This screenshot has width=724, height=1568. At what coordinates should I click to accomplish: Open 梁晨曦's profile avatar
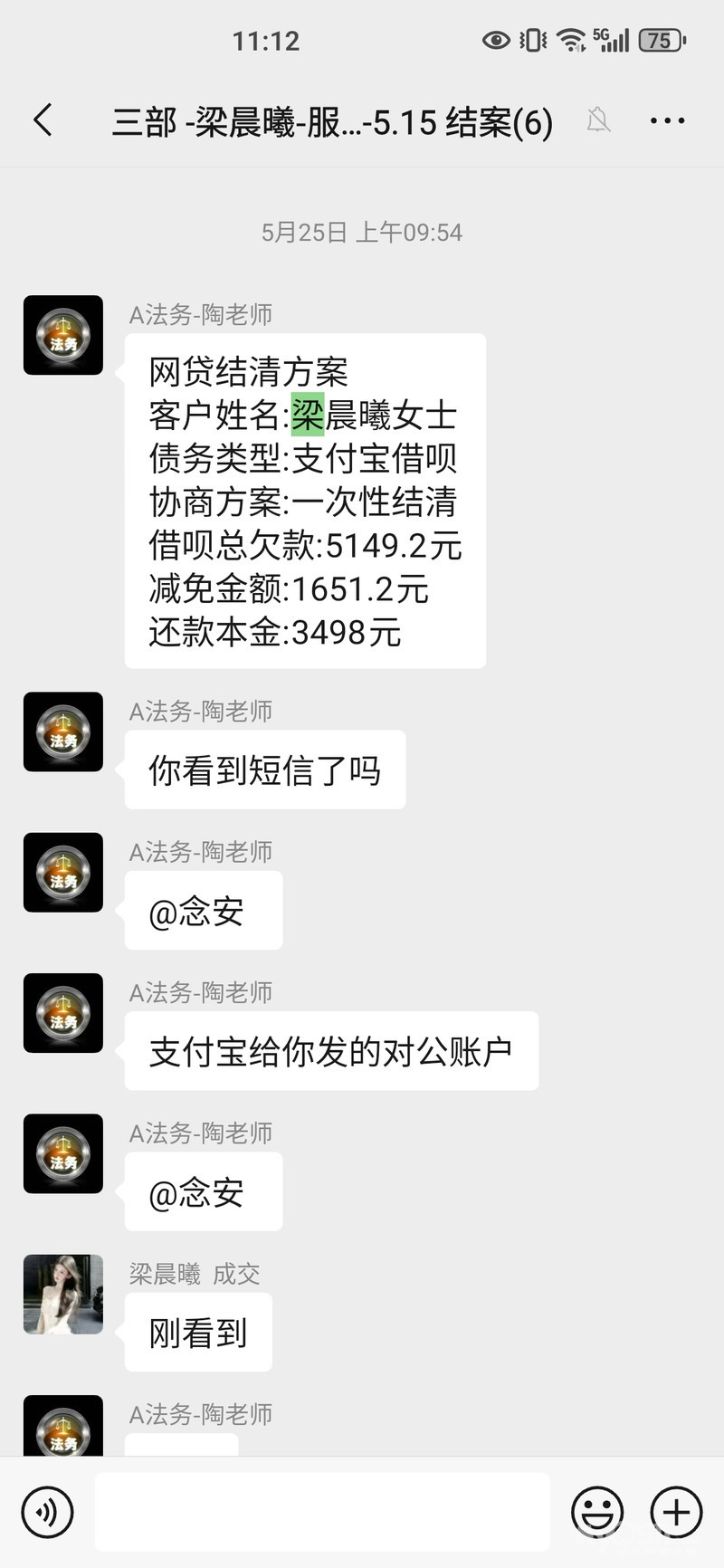tap(63, 1294)
